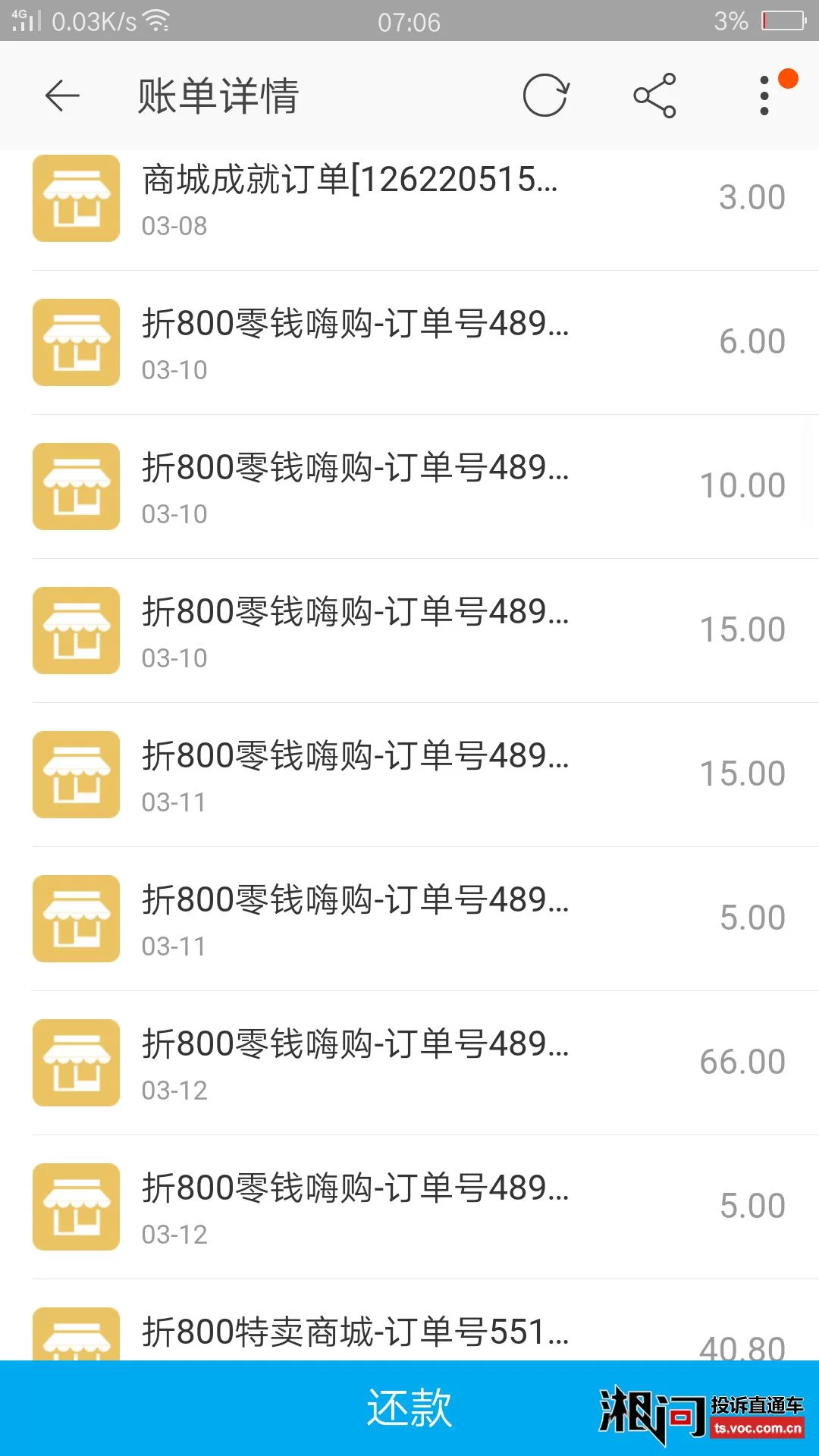Refresh the bill details
This screenshot has height=1456, width=819.
(545, 96)
